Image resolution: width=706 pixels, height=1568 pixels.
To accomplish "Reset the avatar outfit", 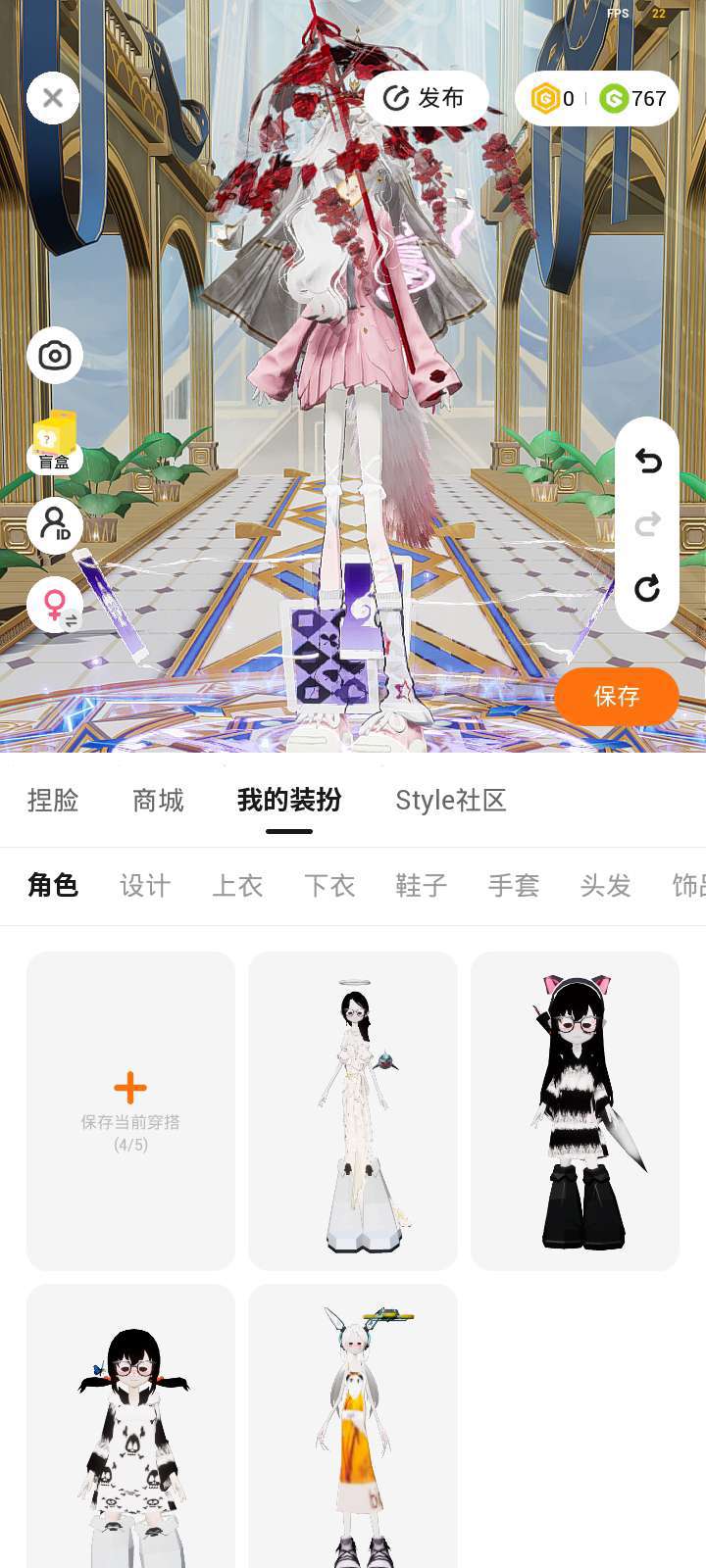I will (x=647, y=589).
